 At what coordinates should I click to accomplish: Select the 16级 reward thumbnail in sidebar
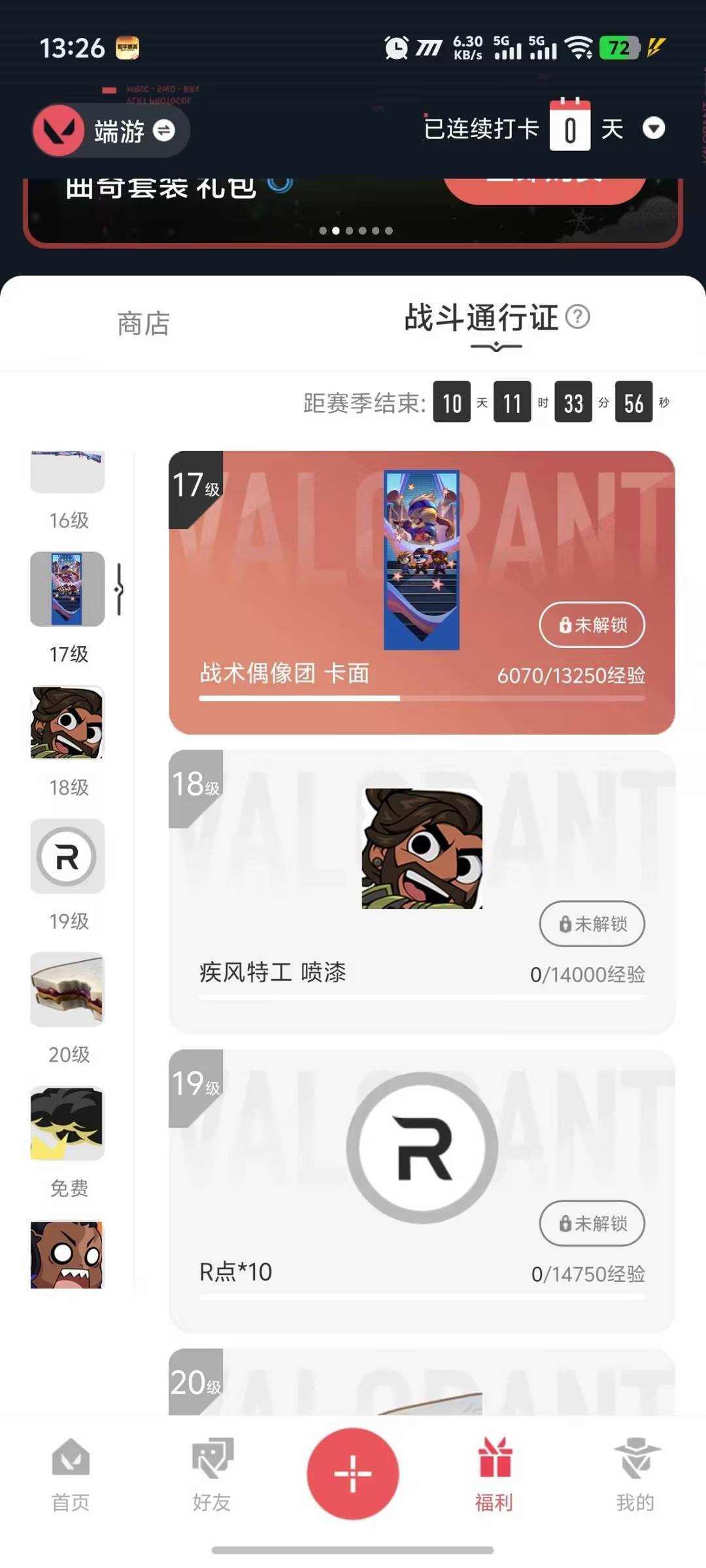click(x=67, y=470)
